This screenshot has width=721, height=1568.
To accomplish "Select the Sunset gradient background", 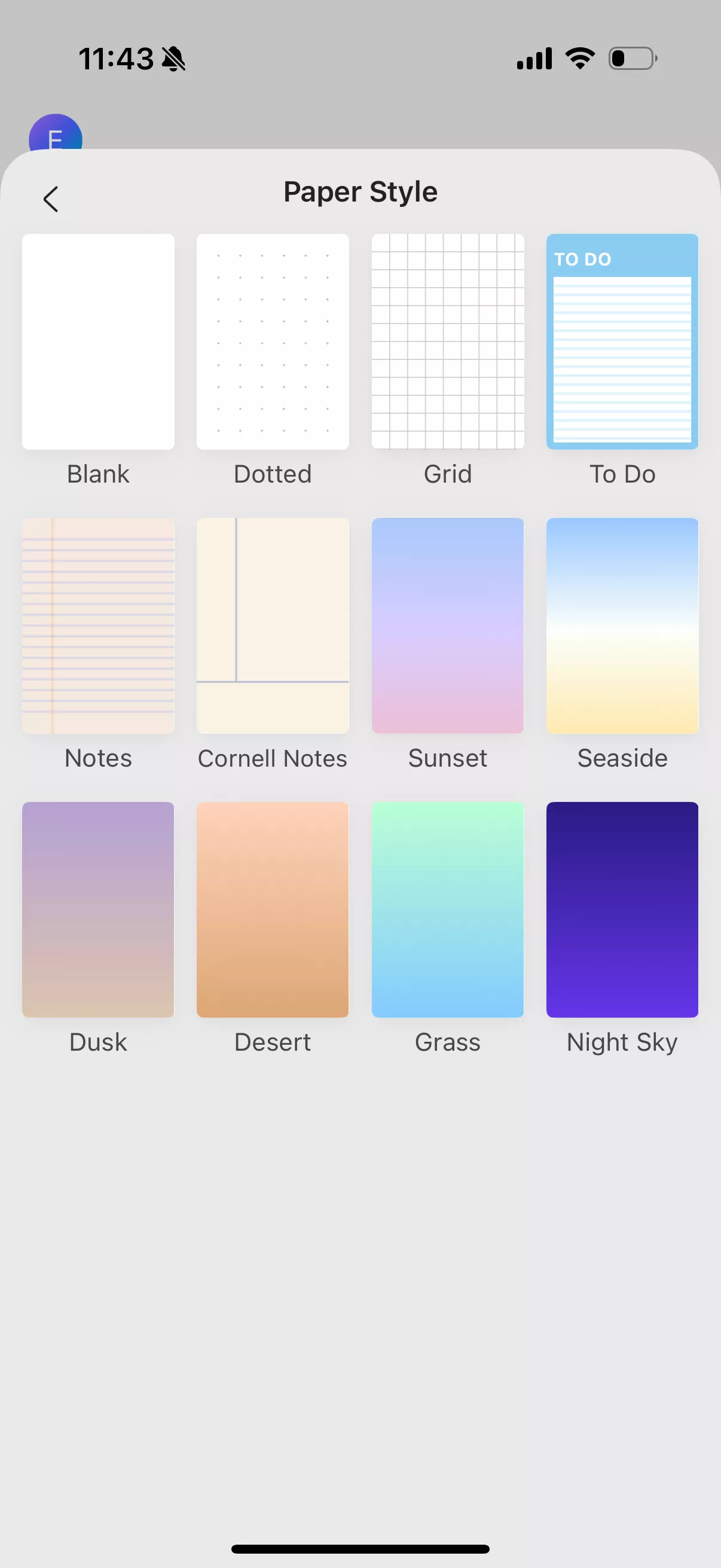I will point(447,626).
